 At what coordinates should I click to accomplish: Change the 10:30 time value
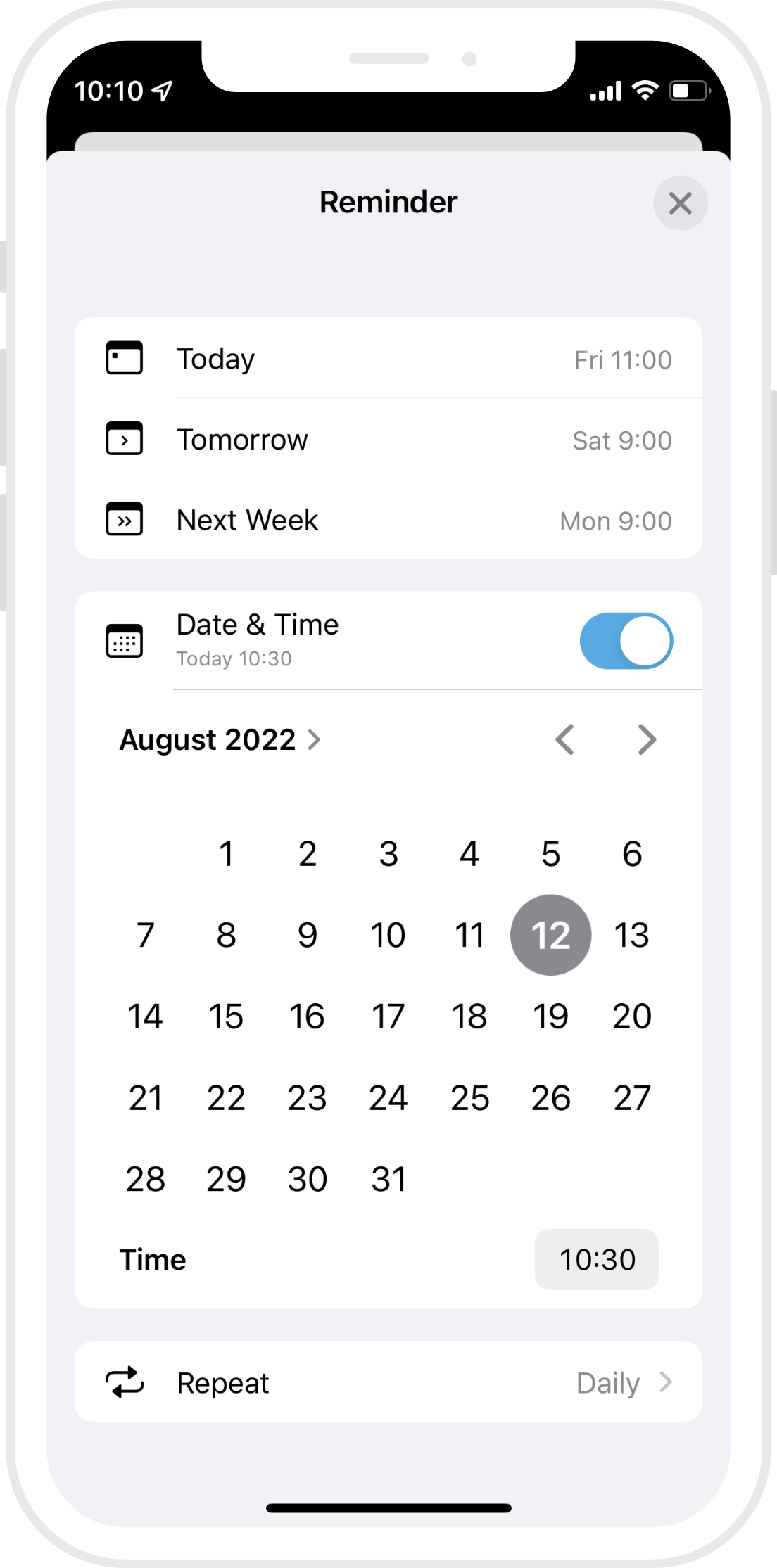click(596, 1260)
